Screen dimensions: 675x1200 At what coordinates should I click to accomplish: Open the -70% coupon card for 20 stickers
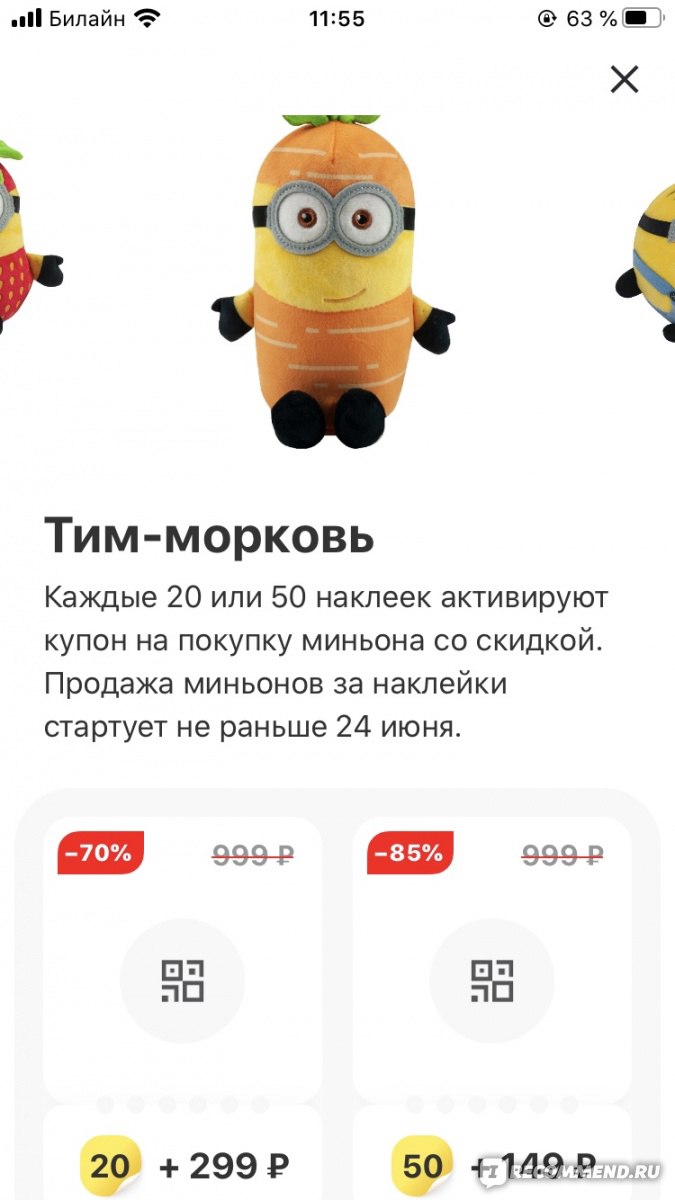pos(183,960)
